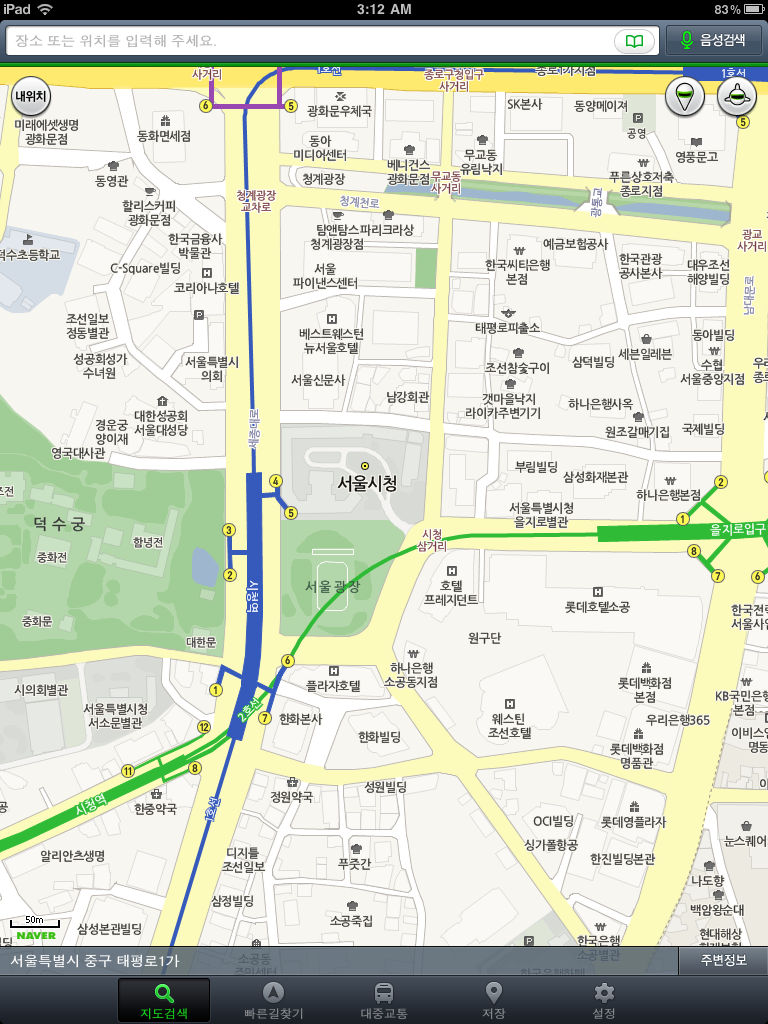
Task: Open nearby info (주변정보)
Action: [x=722, y=961]
